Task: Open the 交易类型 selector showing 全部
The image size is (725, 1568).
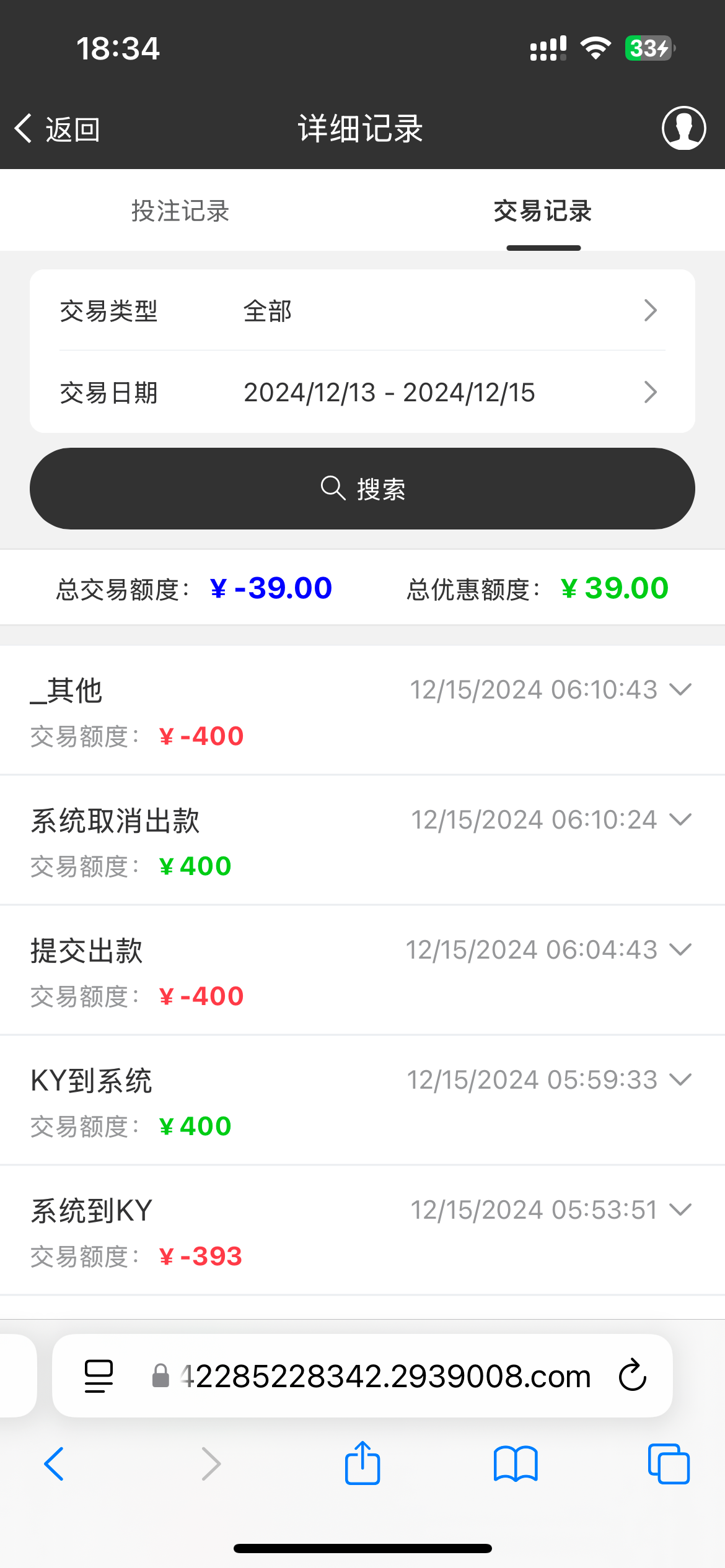Action: tap(362, 310)
